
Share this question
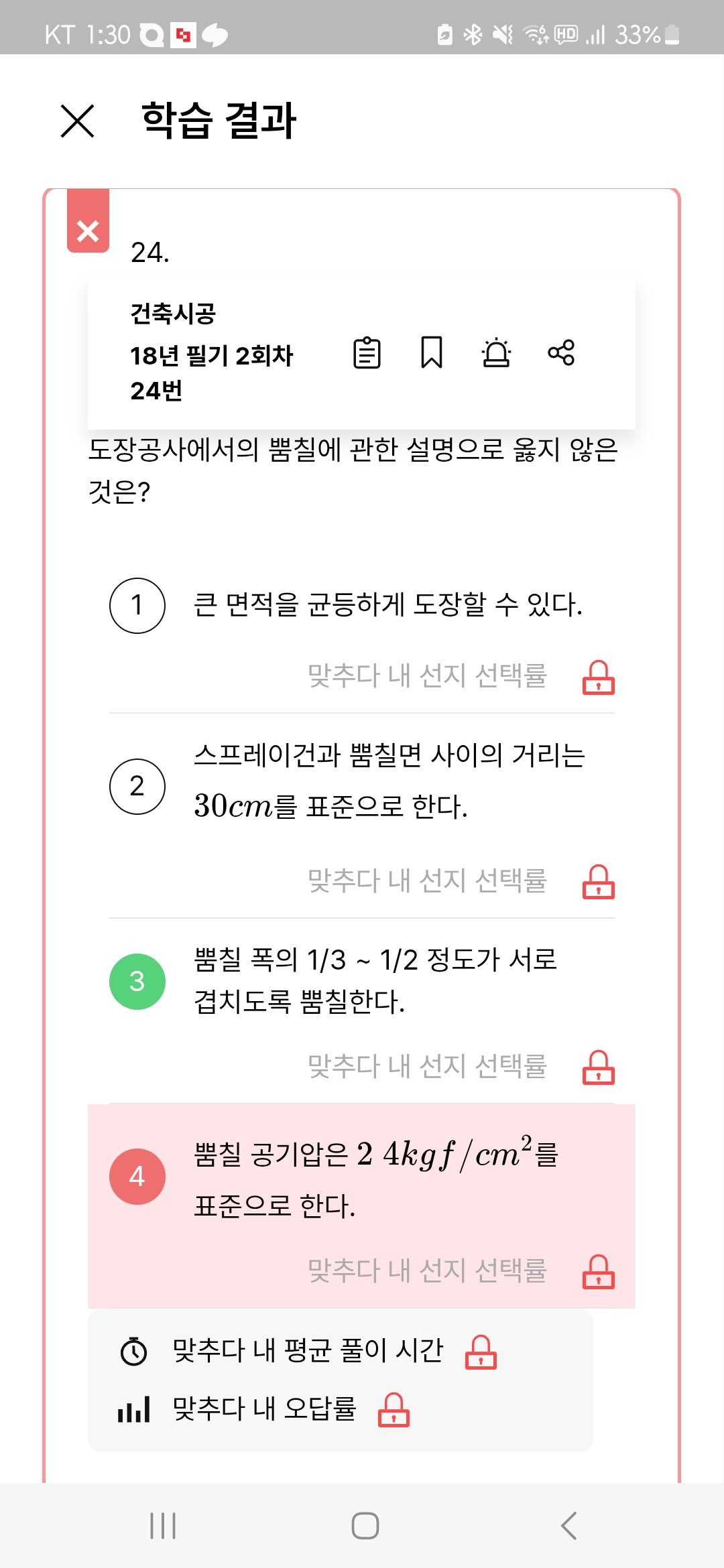pos(561,352)
